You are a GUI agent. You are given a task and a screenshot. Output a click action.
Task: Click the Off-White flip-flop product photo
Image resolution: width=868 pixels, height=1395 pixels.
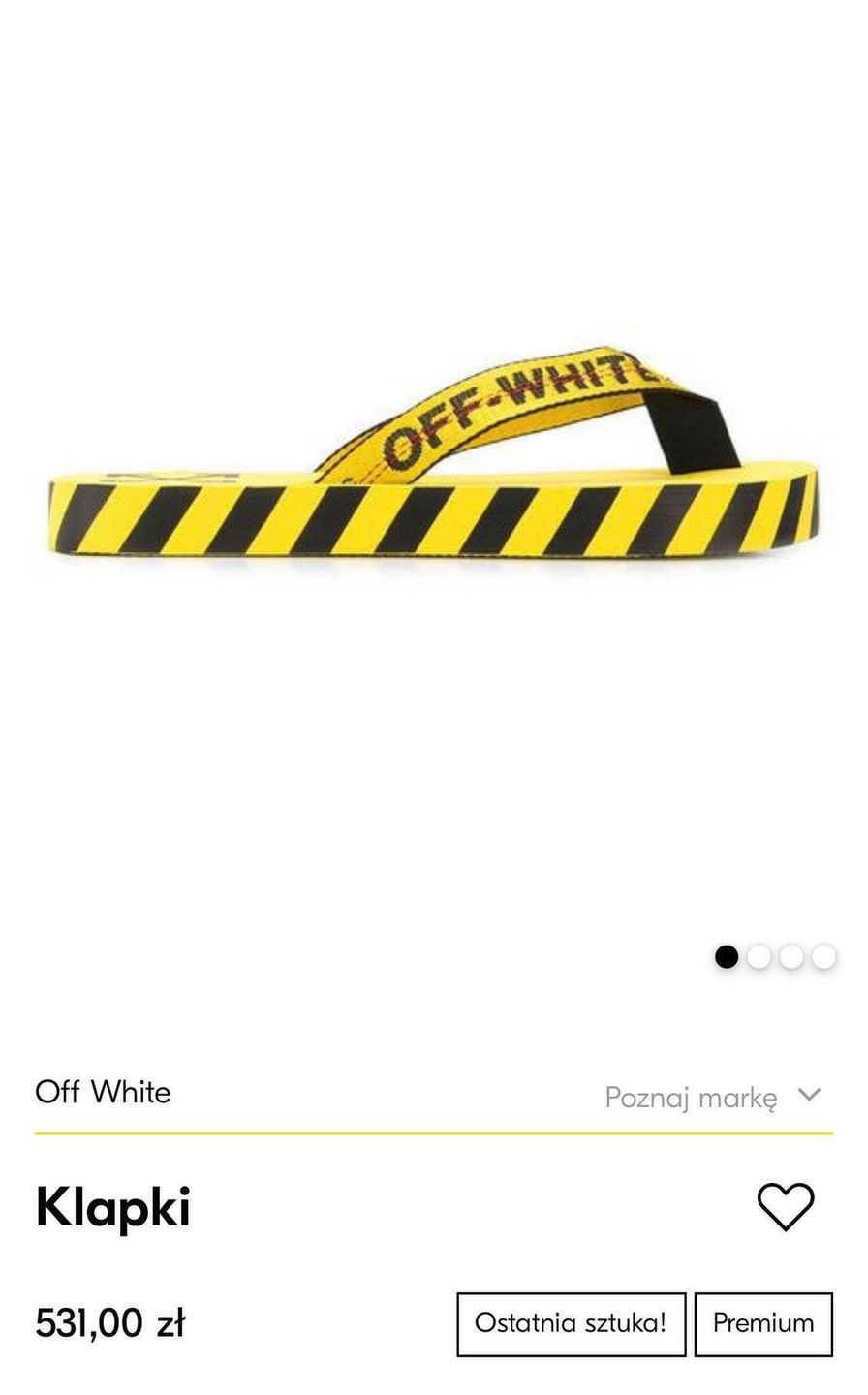tap(434, 465)
